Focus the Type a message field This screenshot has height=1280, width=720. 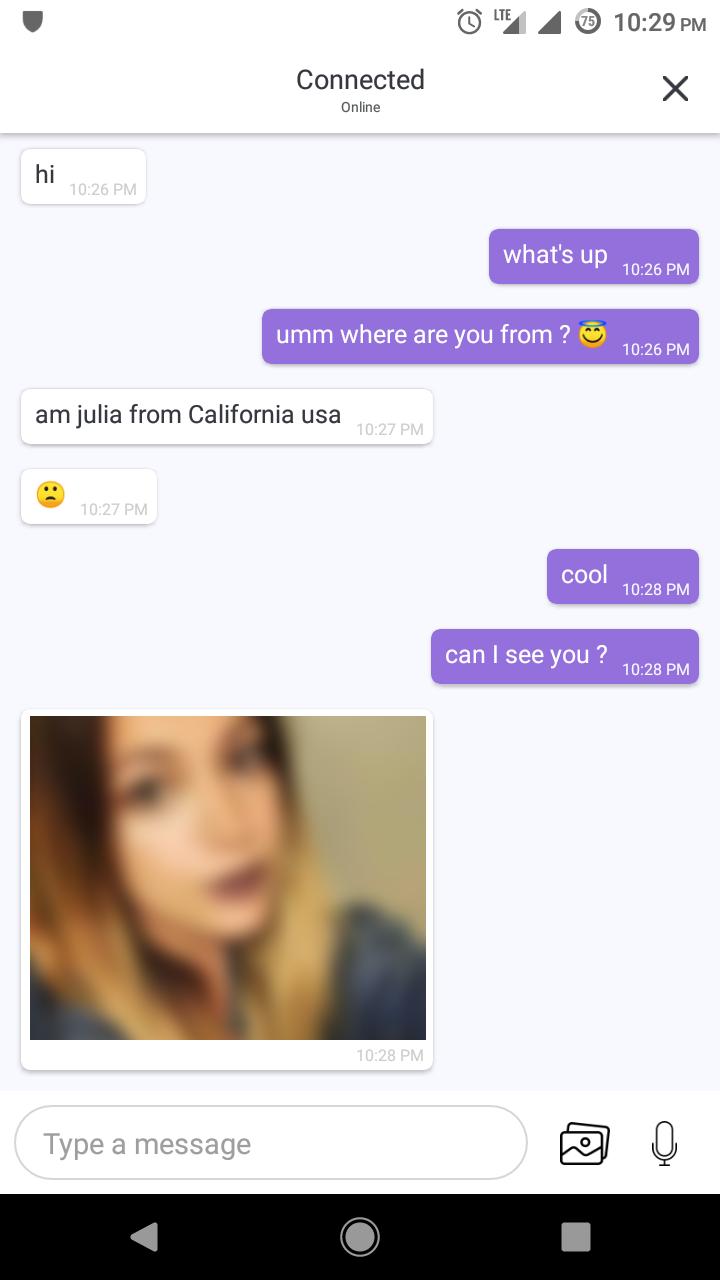pos(271,1143)
